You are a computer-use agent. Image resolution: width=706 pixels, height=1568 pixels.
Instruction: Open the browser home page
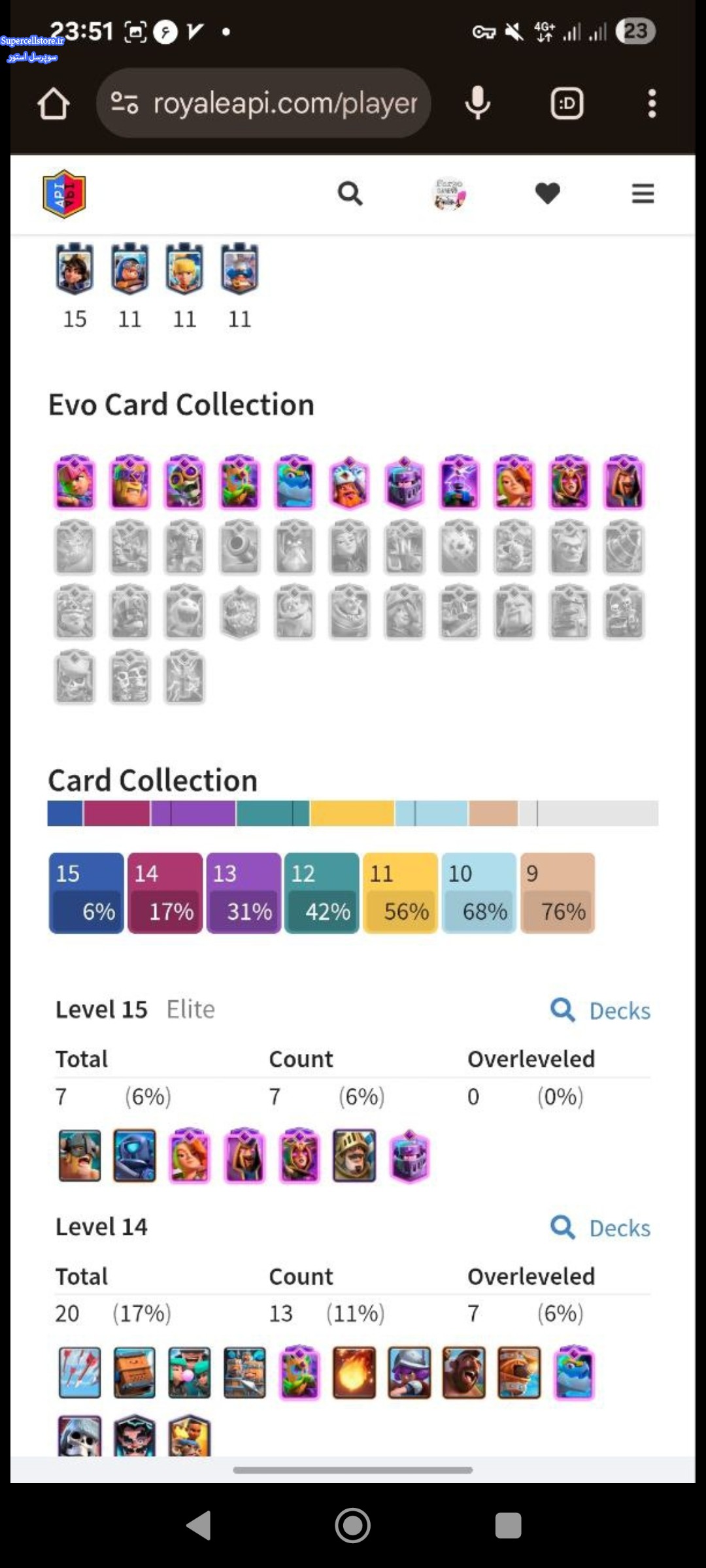(x=53, y=104)
